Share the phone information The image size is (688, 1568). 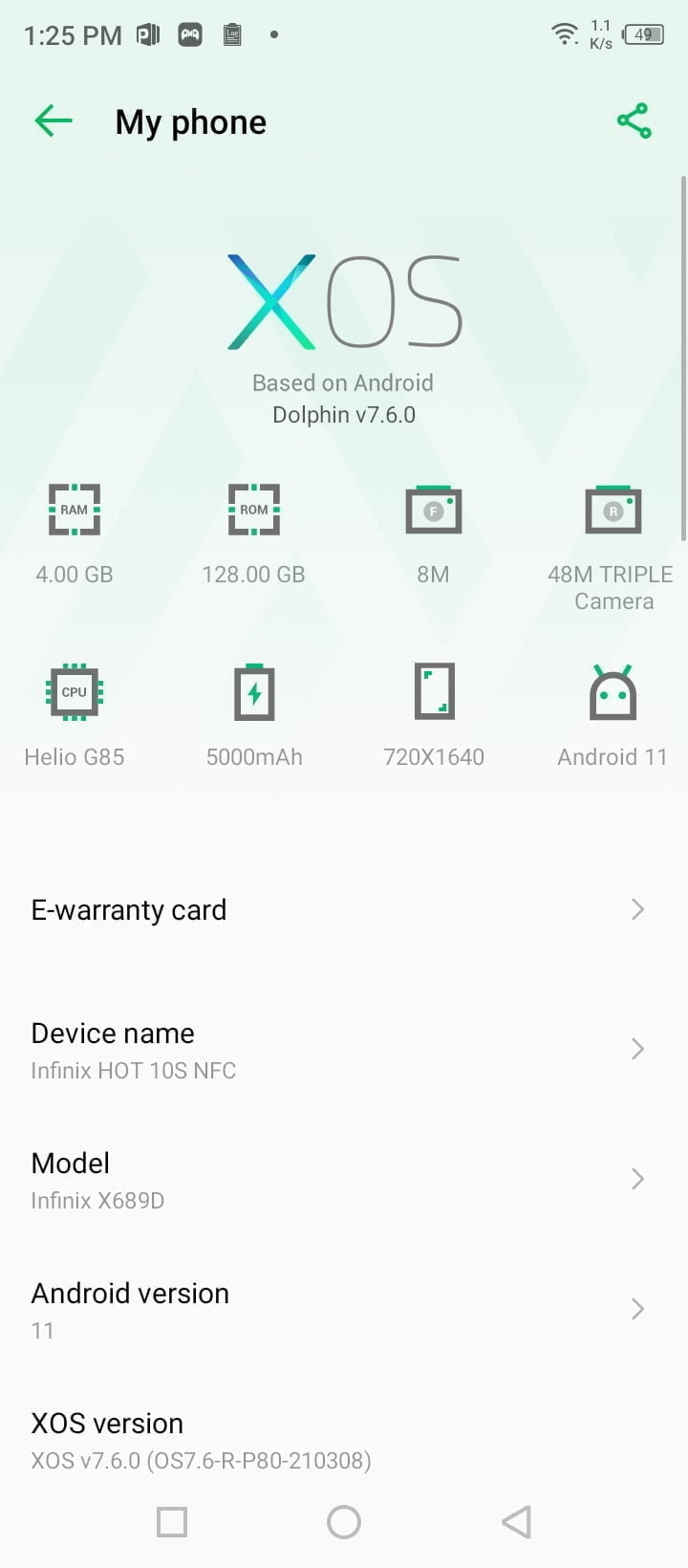pyautogui.click(x=634, y=121)
